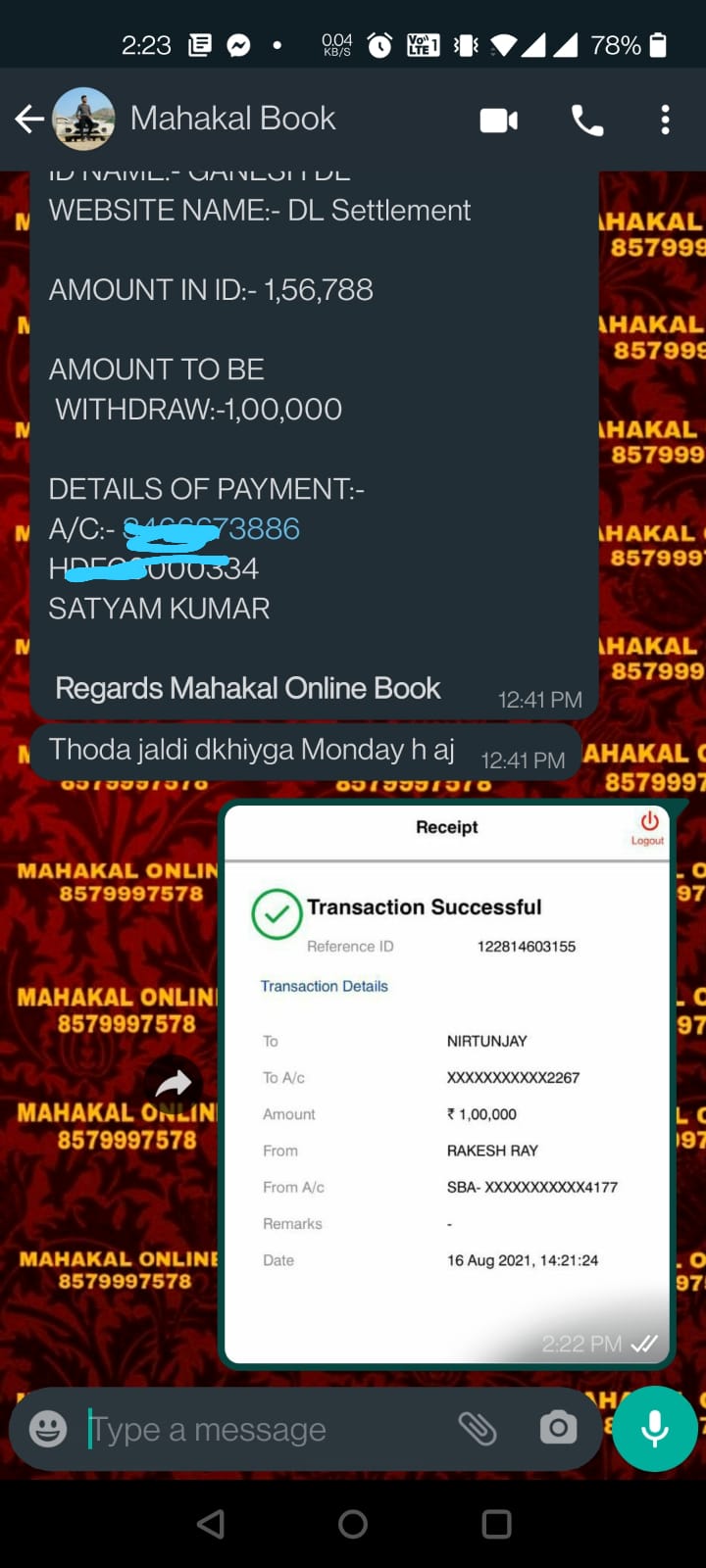Start a video call with Mahakal Book
The width and height of the screenshot is (706, 1568).
point(498,121)
